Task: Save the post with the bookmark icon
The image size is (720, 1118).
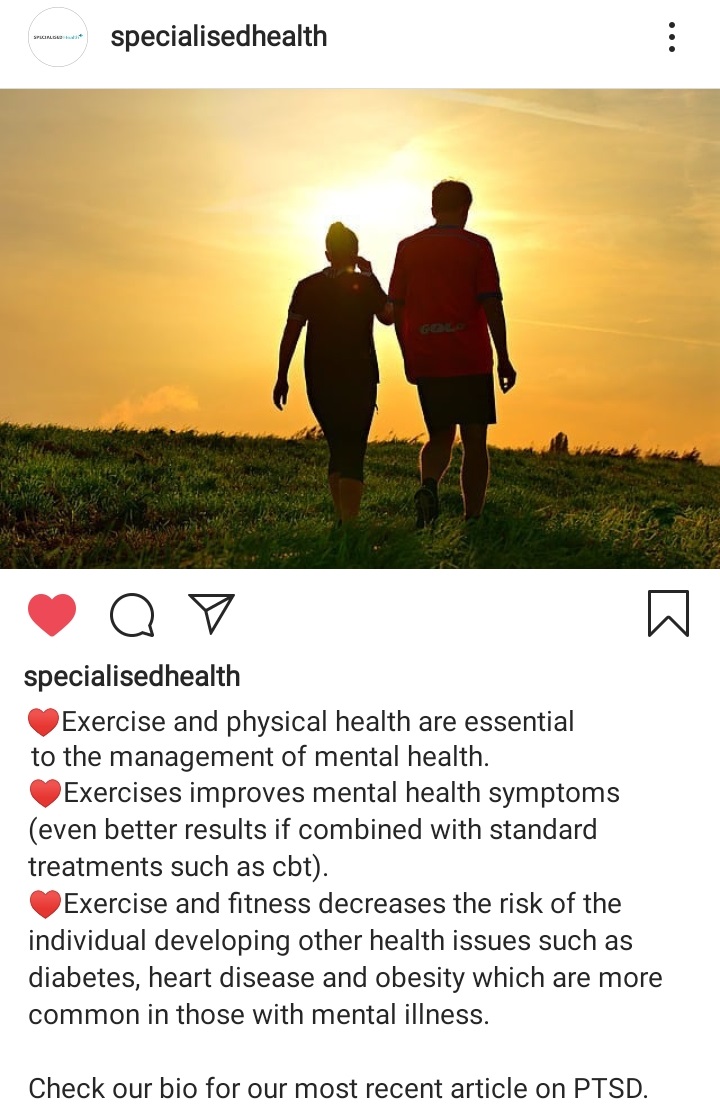Action: [x=668, y=613]
